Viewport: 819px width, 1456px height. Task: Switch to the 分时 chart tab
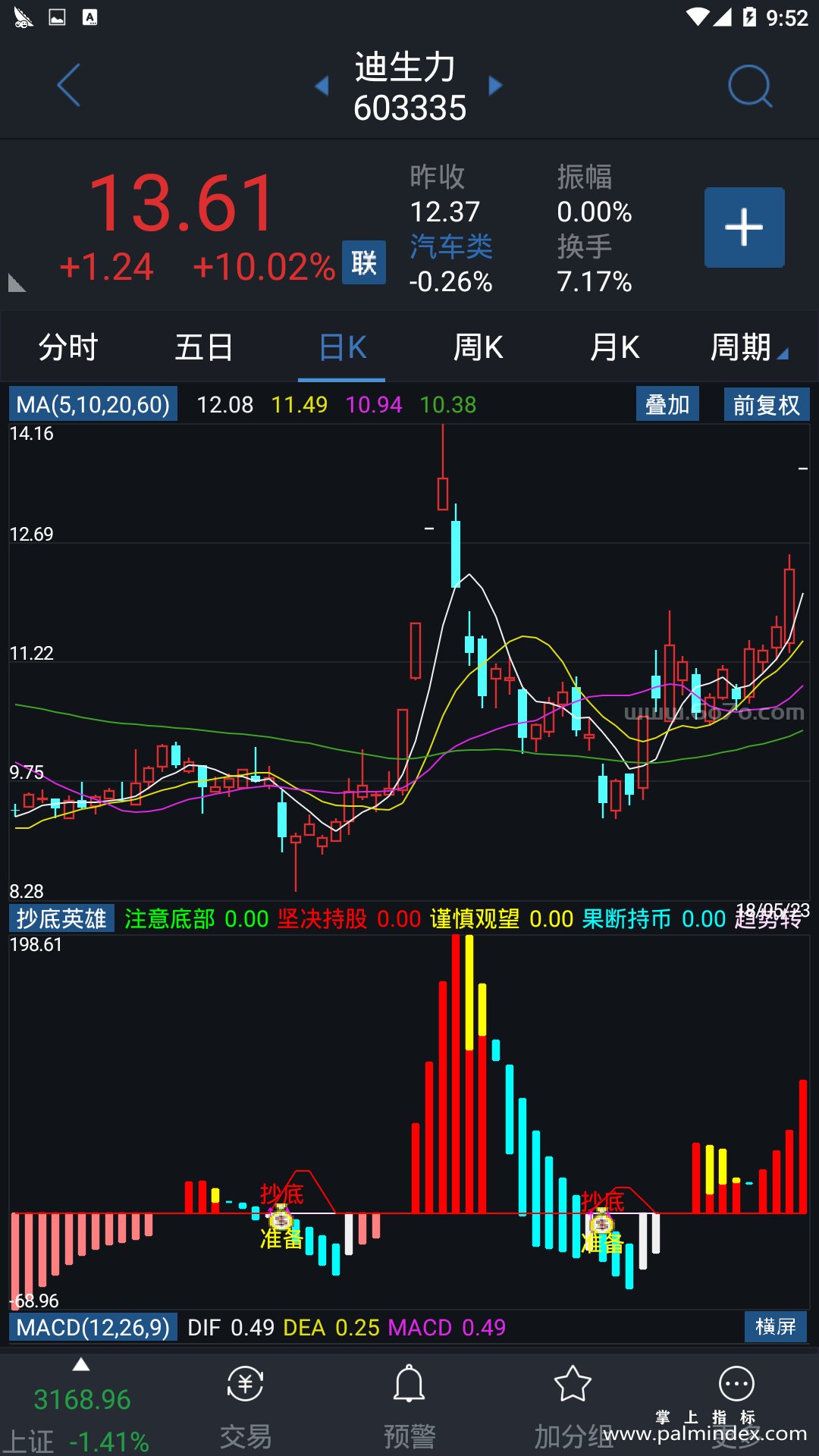coord(68,347)
